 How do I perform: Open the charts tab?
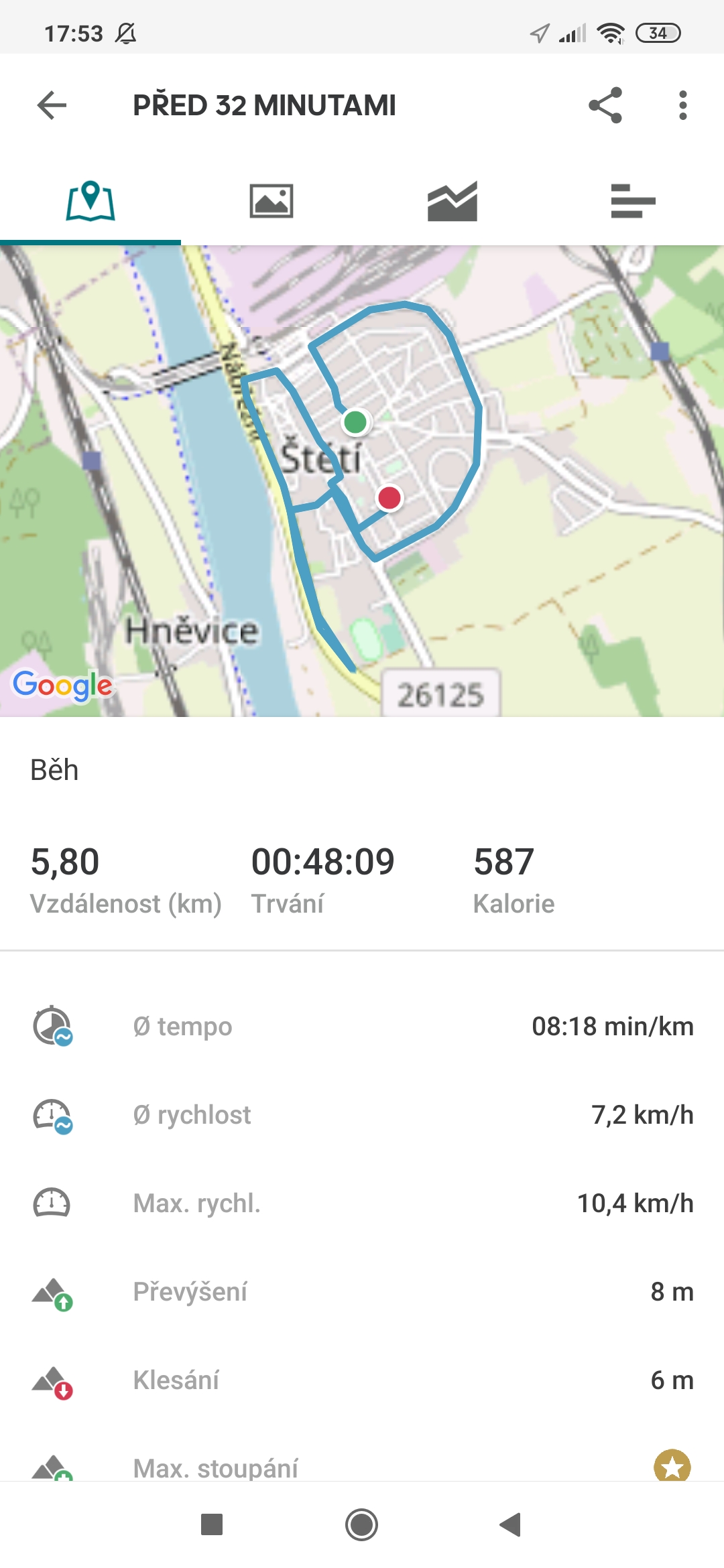pos(452,201)
